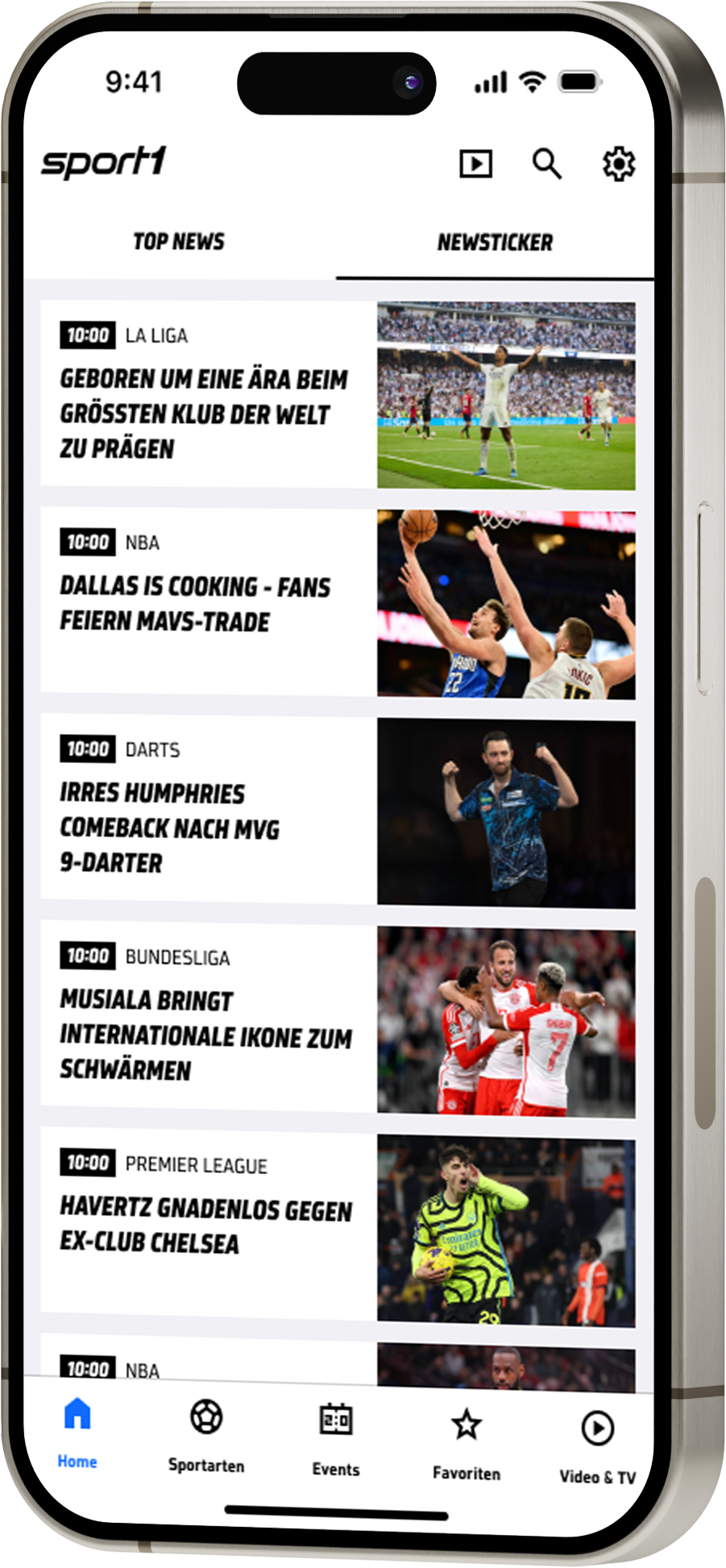Open the video player icon in header
This screenshot has width=726, height=1568.
coord(475,164)
